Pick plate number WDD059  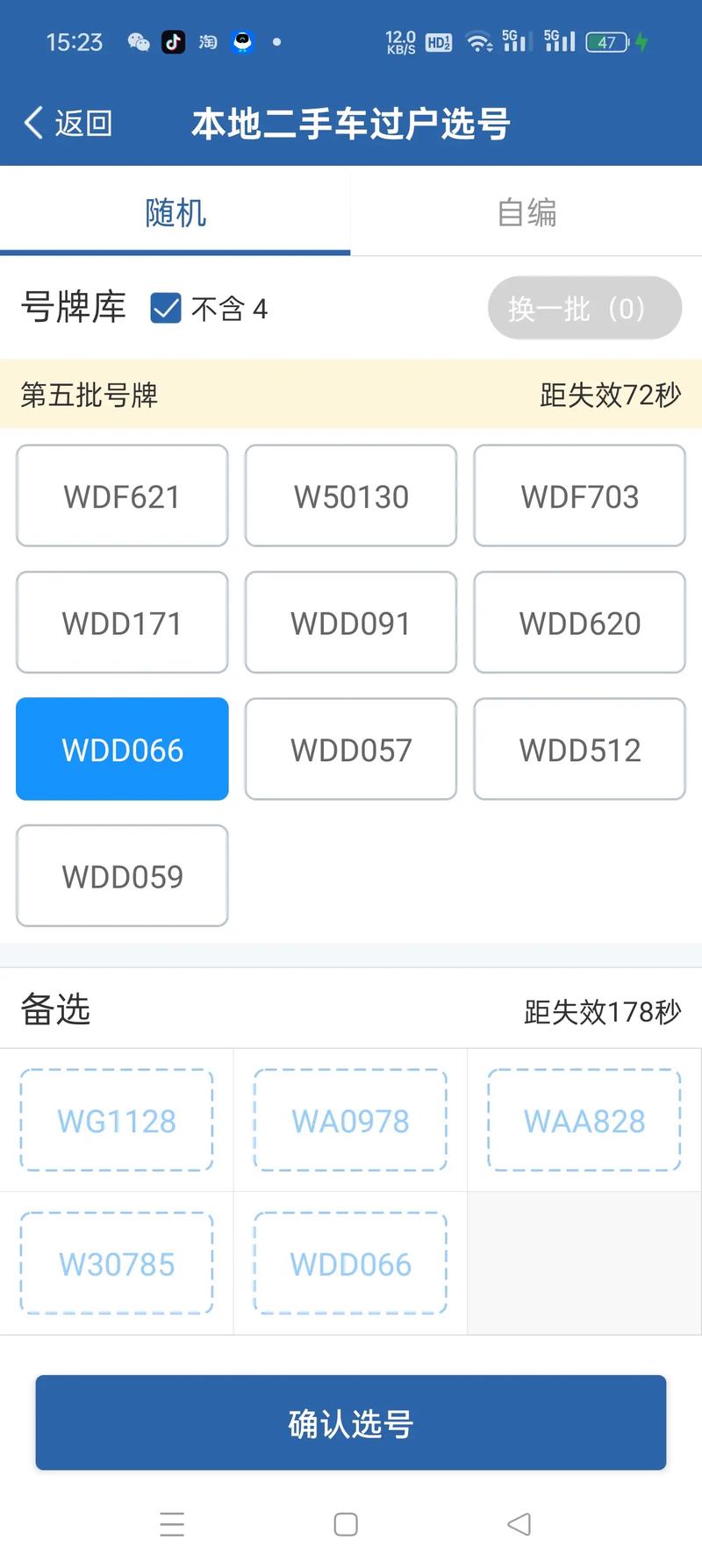click(x=122, y=875)
